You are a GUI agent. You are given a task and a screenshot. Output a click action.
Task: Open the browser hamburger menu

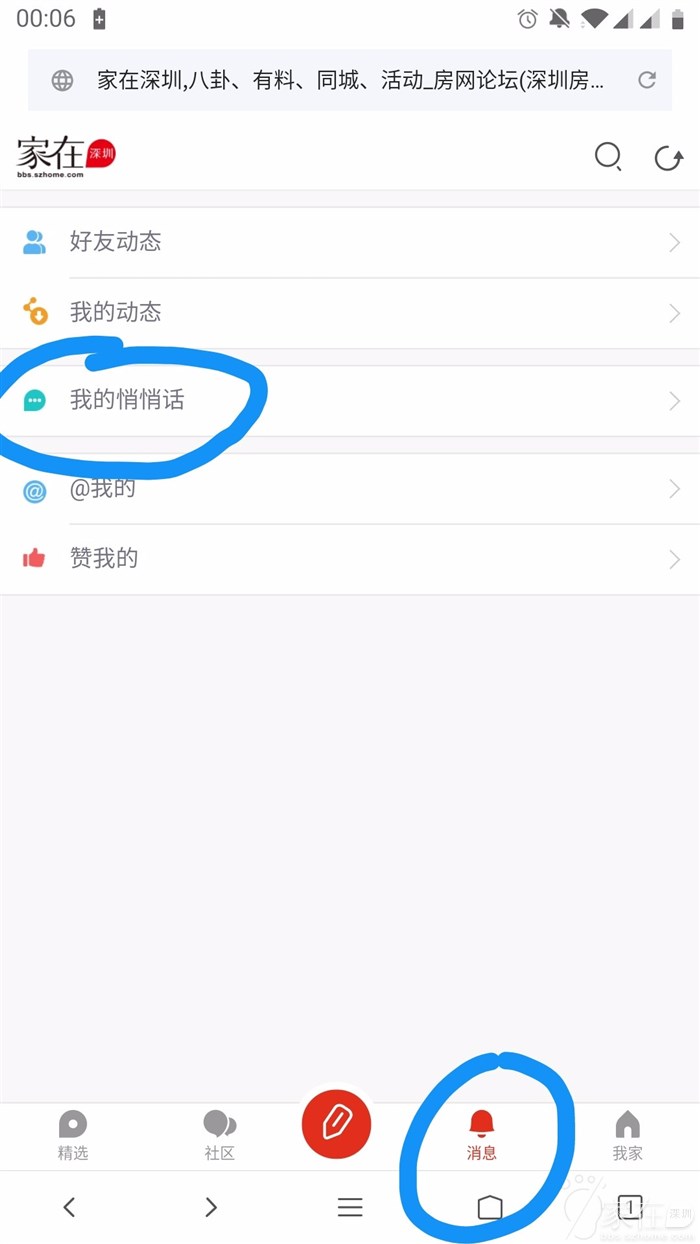pos(350,1208)
